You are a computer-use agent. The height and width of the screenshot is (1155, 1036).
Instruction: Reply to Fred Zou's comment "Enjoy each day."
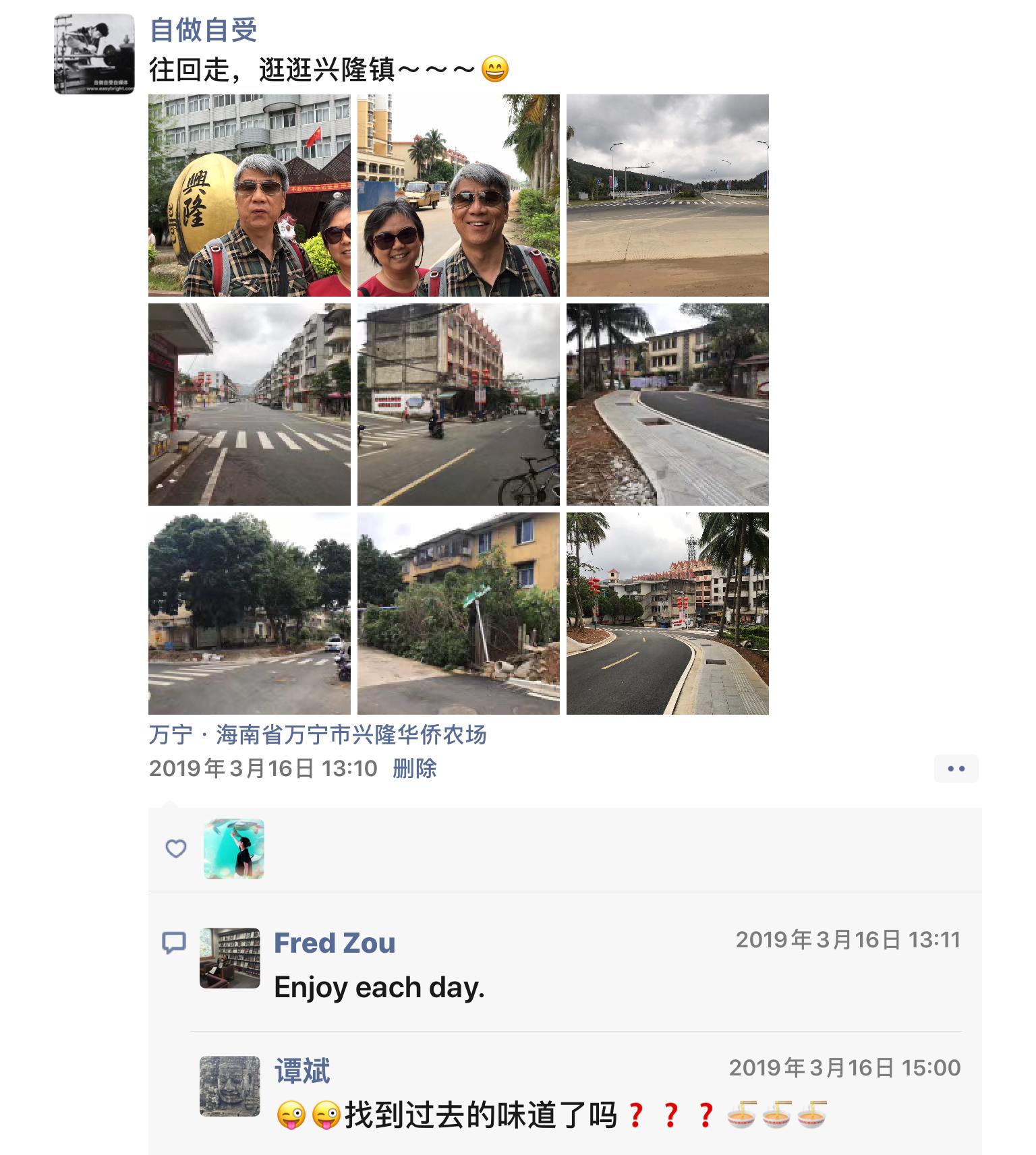(379, 988)
